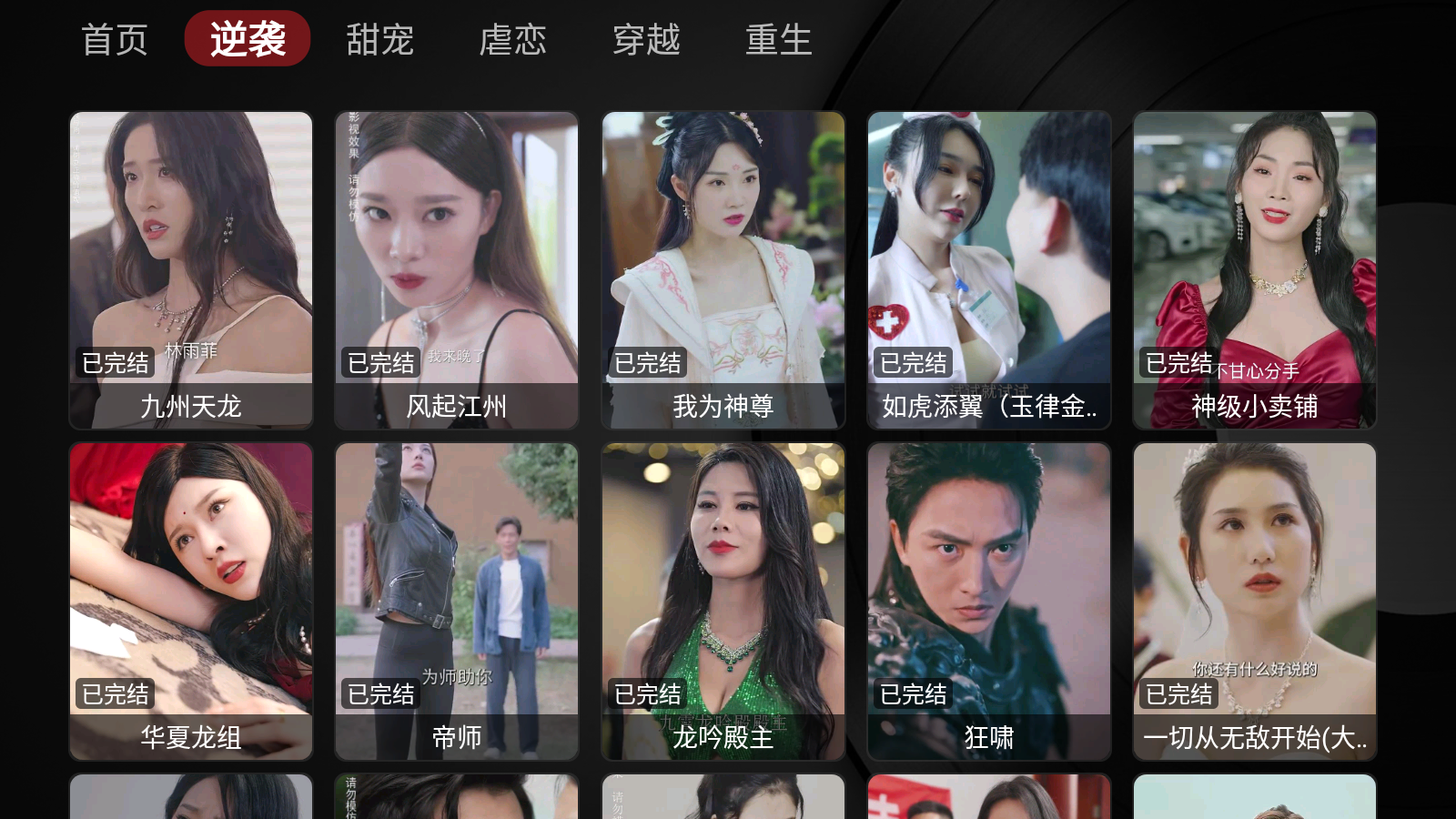This screenshot has width=1456, height=819.
Task: Watch the series 帝师
Action: pos(457,601)
